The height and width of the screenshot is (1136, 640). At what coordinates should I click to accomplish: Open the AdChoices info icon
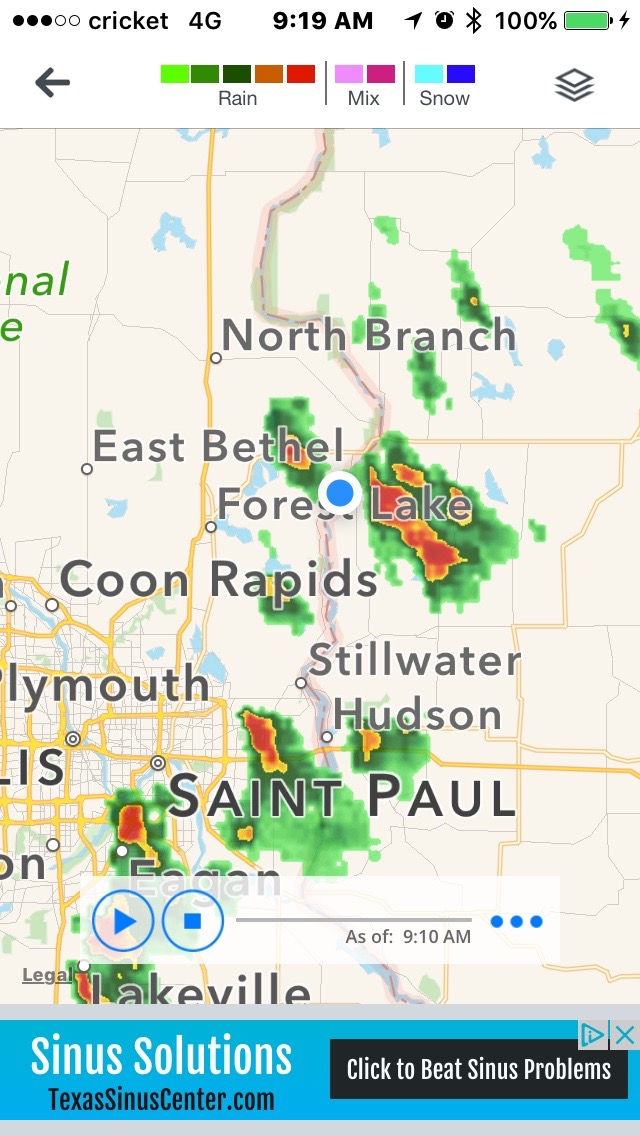pos(594,1034)
